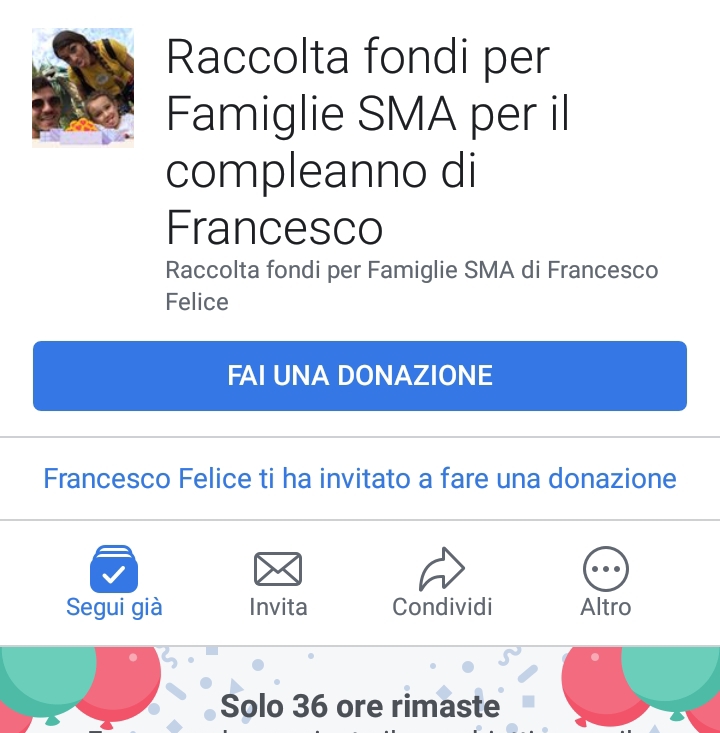Invite friends with the Invita button
This screenshot has width=720, height=733.
pos(278,581)
